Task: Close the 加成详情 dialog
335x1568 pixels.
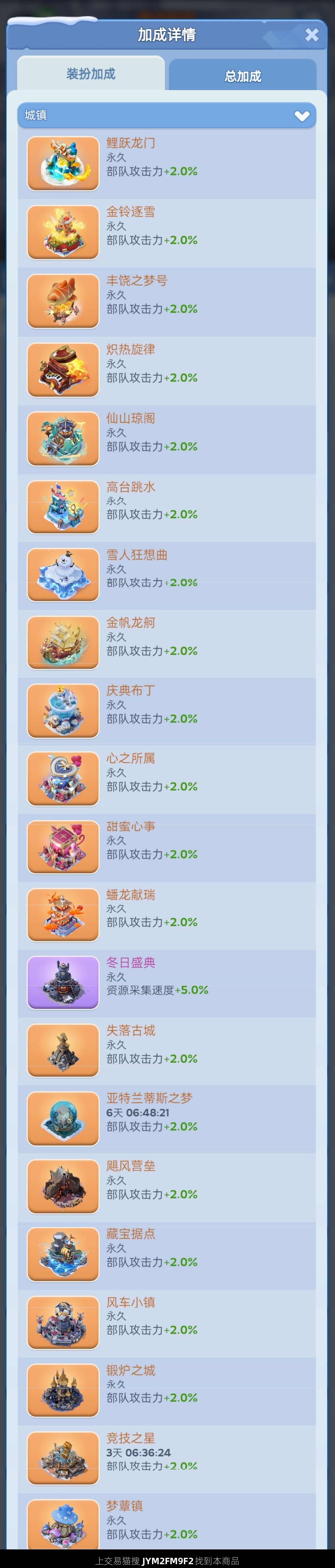Action: click(x=311, y=35)
